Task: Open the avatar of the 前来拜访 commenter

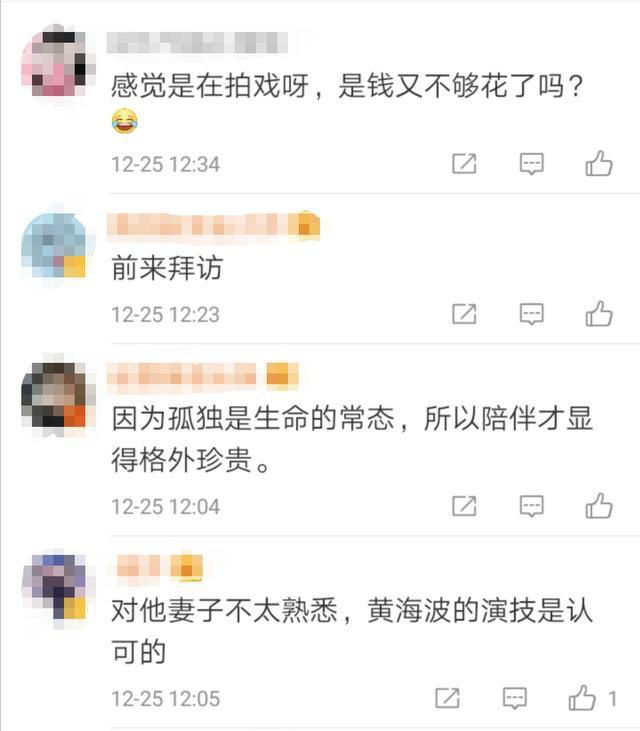Action: coord(56,244)
